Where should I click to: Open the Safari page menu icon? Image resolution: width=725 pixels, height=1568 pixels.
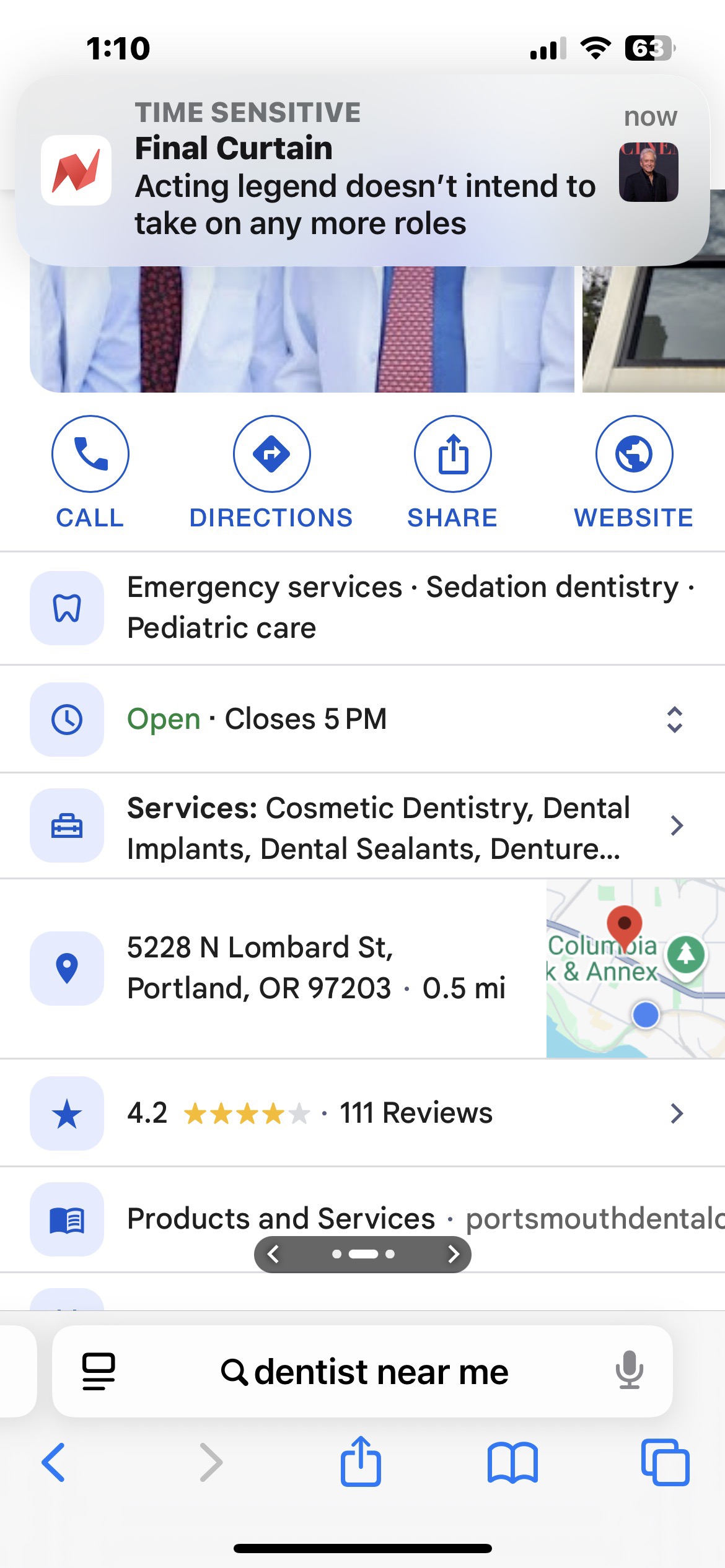pyautogui.click(x=99, y=1371)
